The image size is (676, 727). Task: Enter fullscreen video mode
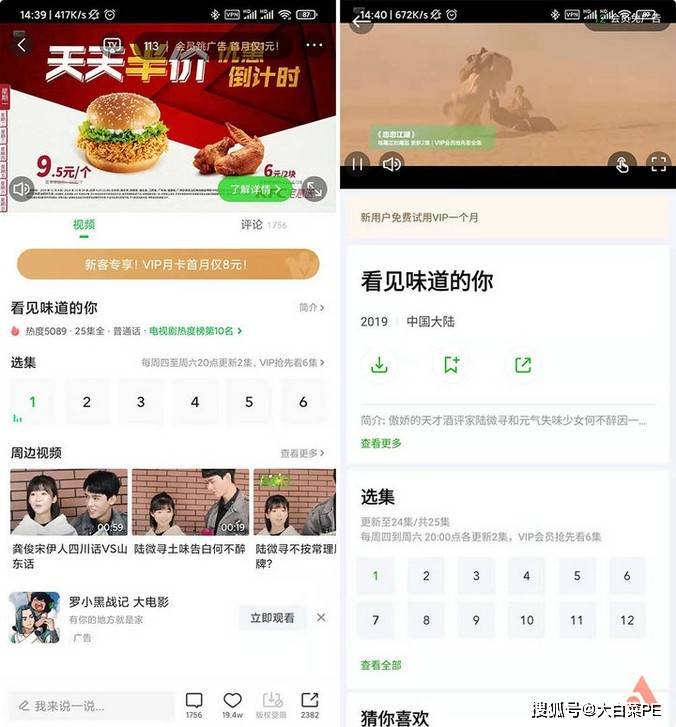pos(658,164)
